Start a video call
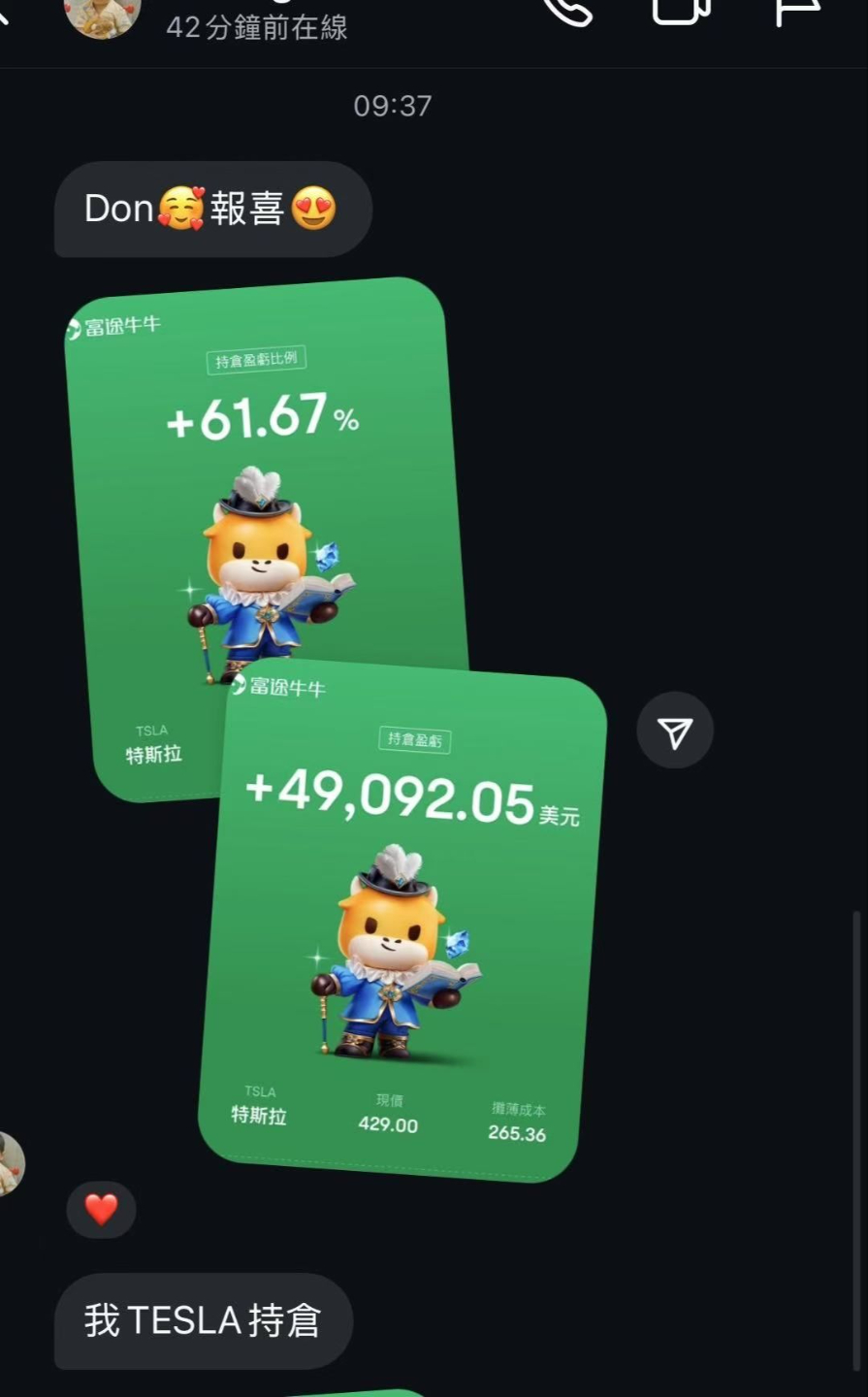Screen dimensions: 868x1397 [x=681, y=10]
